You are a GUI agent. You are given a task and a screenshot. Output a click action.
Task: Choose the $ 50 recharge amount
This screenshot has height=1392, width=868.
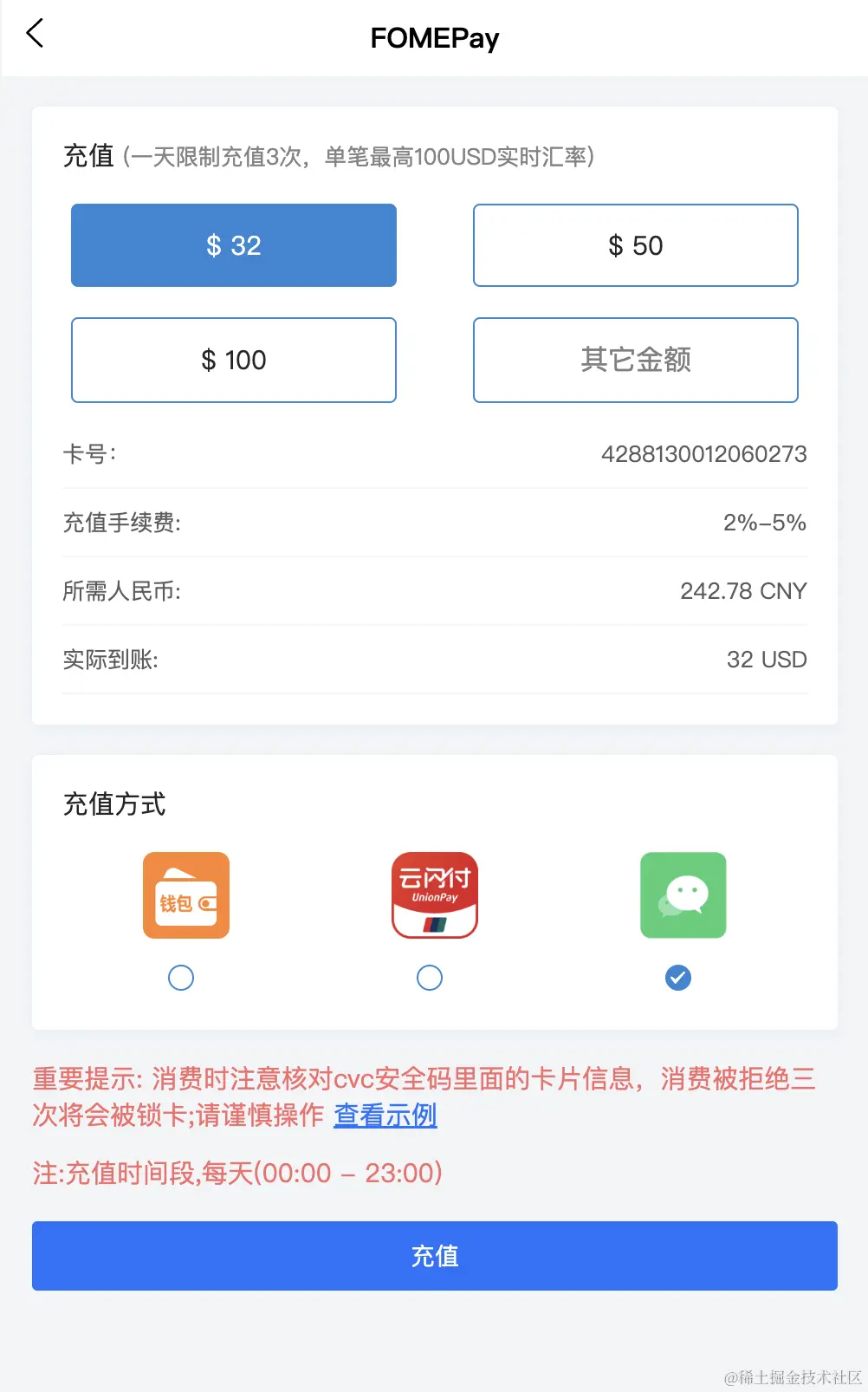point(635,245)
